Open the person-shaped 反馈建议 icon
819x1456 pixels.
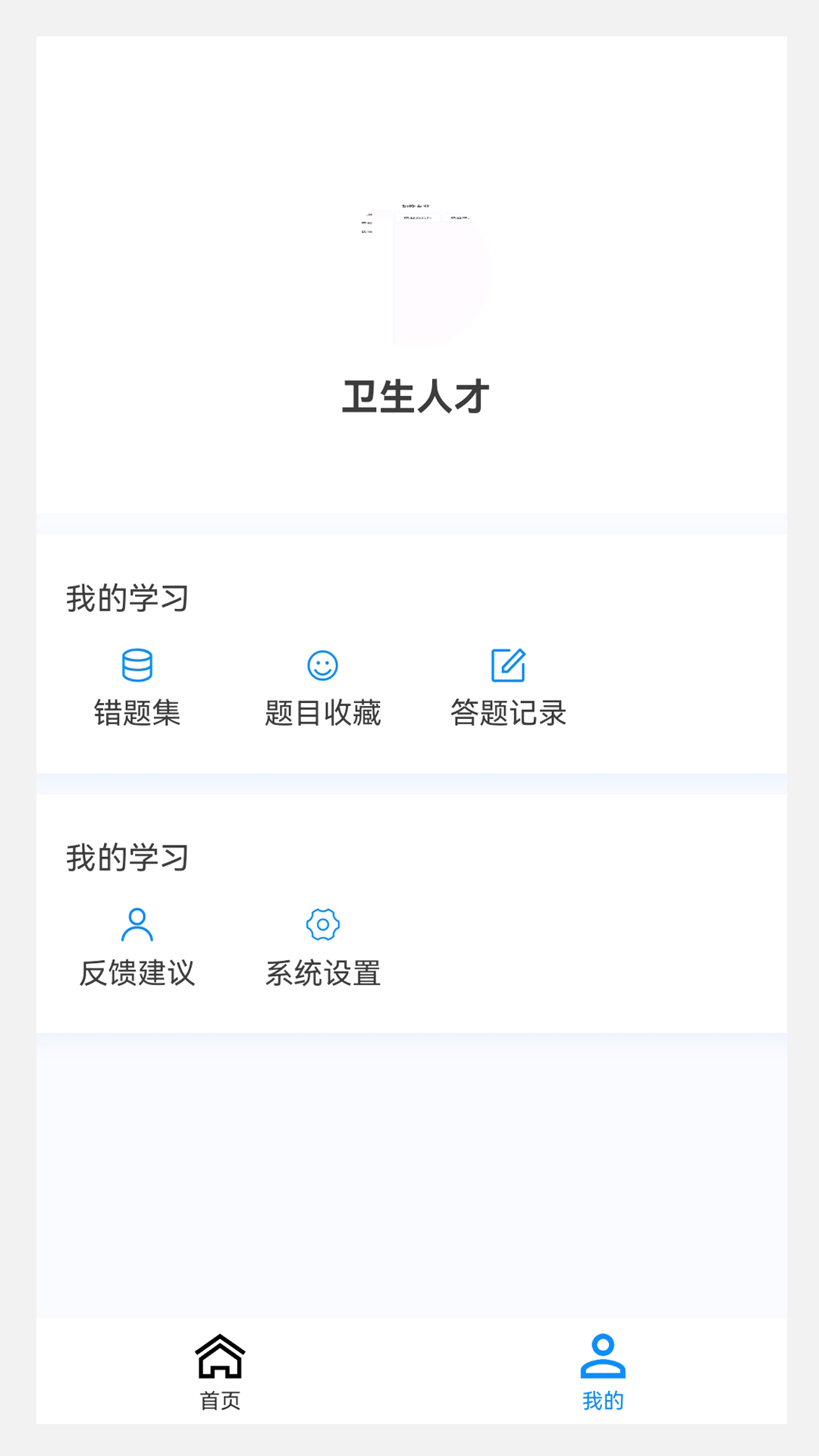click(x=138, y=925)
